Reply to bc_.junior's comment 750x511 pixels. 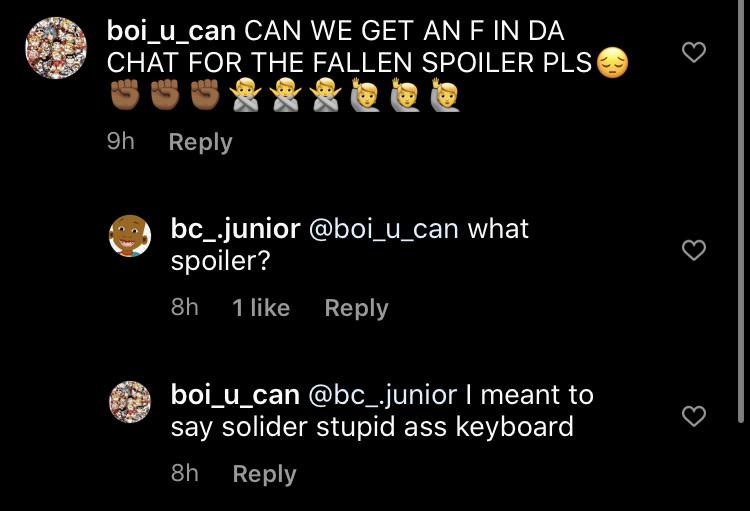tap(356, 308)
